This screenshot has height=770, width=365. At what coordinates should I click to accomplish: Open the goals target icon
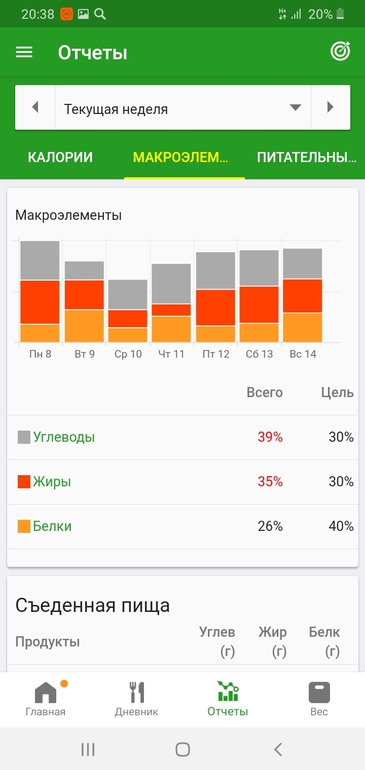coord(340,52)
